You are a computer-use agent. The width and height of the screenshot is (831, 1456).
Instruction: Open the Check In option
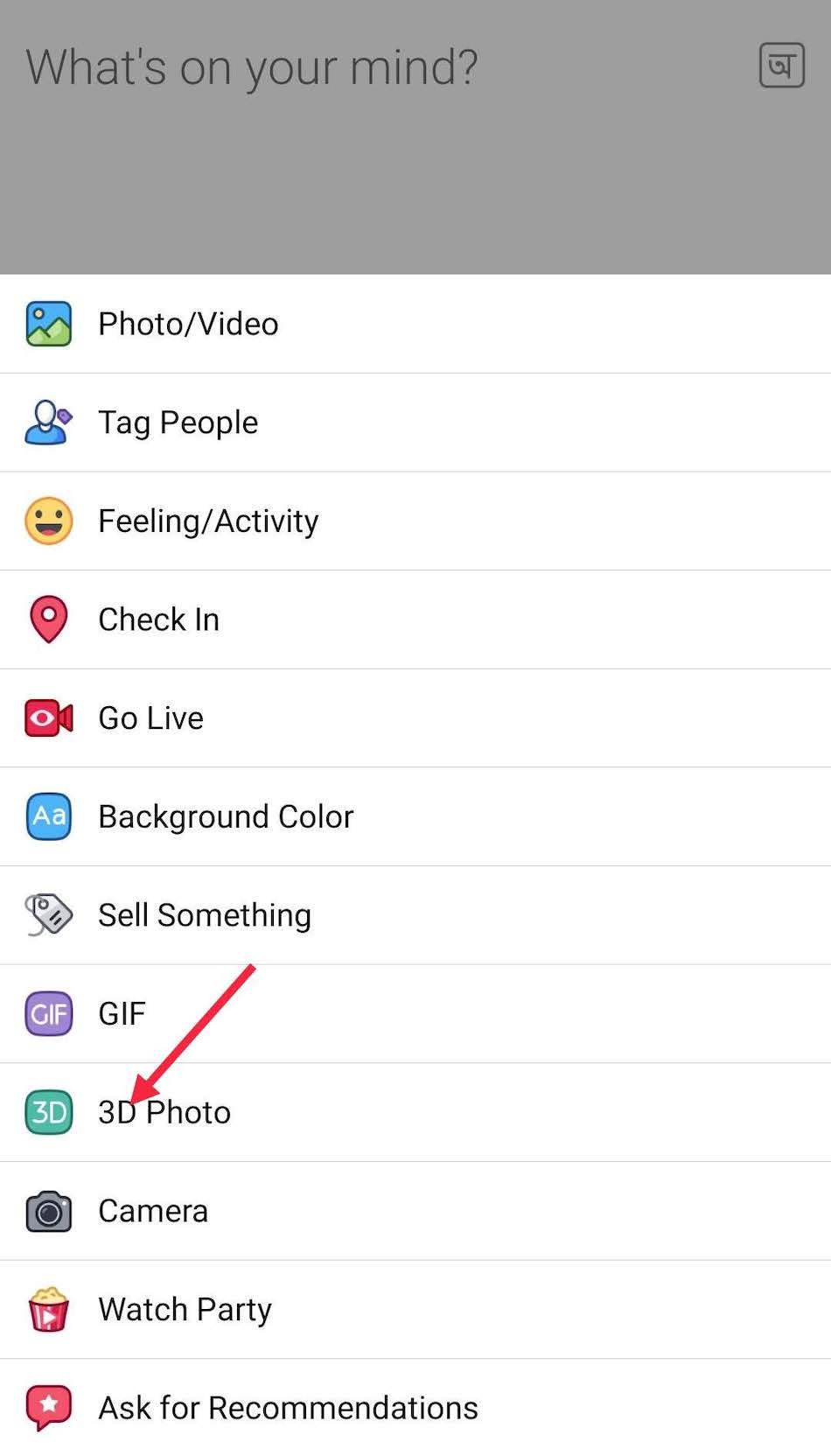click(x=415, y=619)
